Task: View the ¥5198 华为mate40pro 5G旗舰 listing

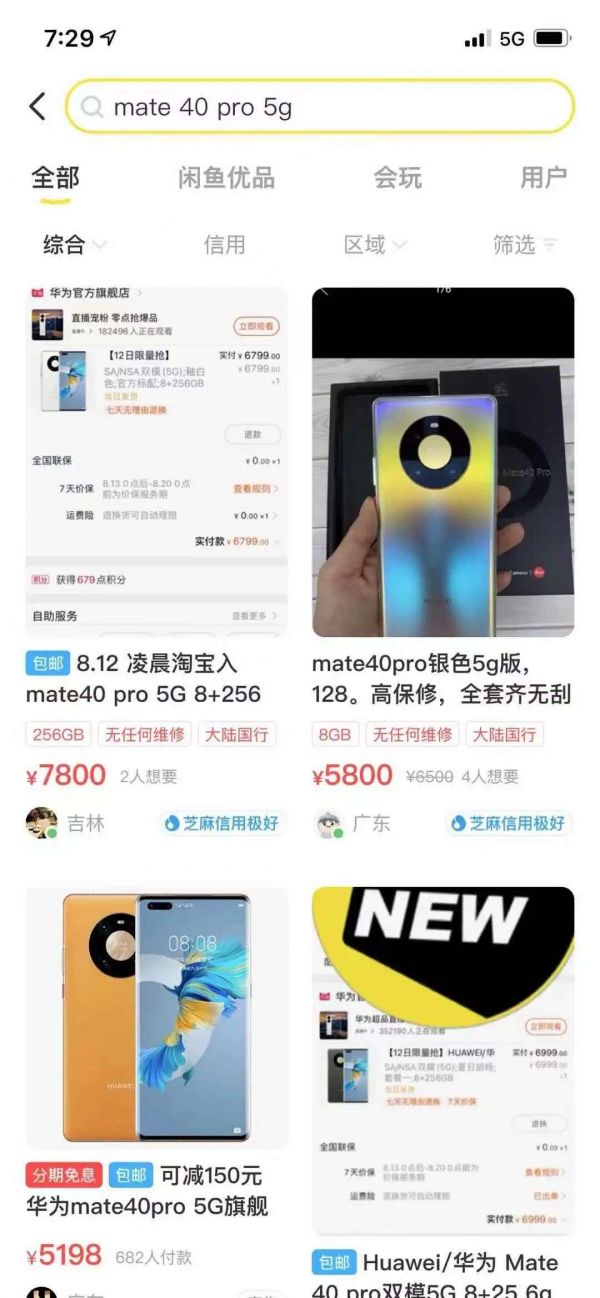Action: (156, 1015)
